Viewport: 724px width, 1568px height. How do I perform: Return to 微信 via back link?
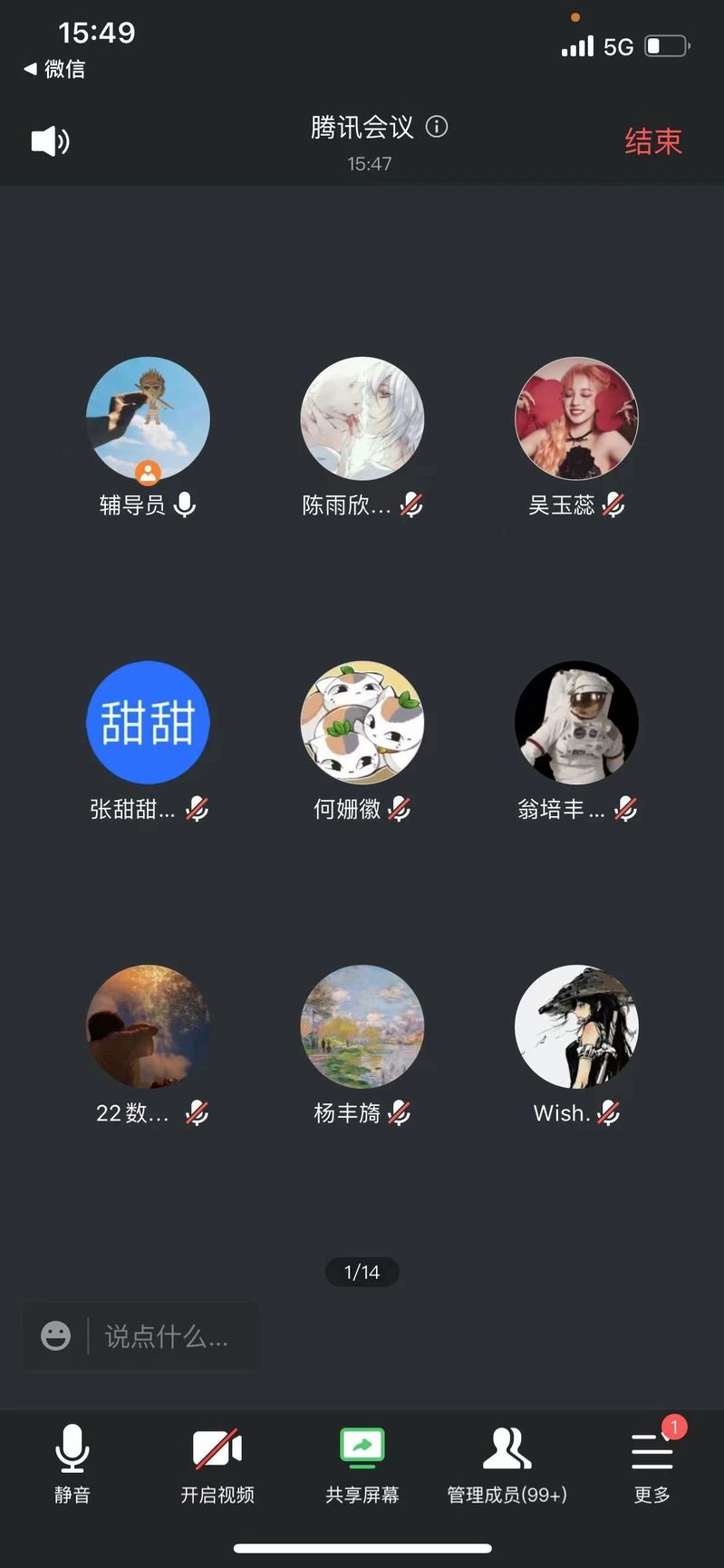click(x=54, y=69)
